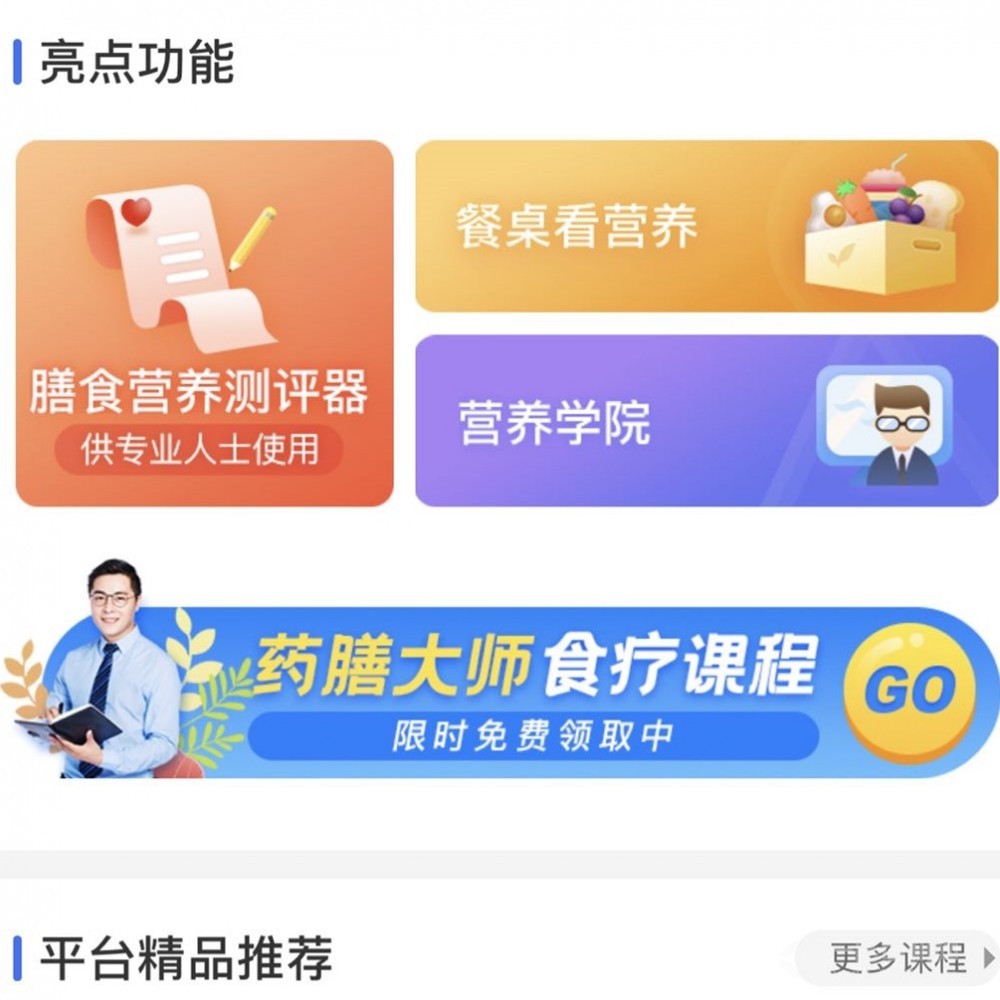Tap the GO button on the 药膳大师 banner
The height and width of the screenshot is (1000, 1000).
click(909, 691)
